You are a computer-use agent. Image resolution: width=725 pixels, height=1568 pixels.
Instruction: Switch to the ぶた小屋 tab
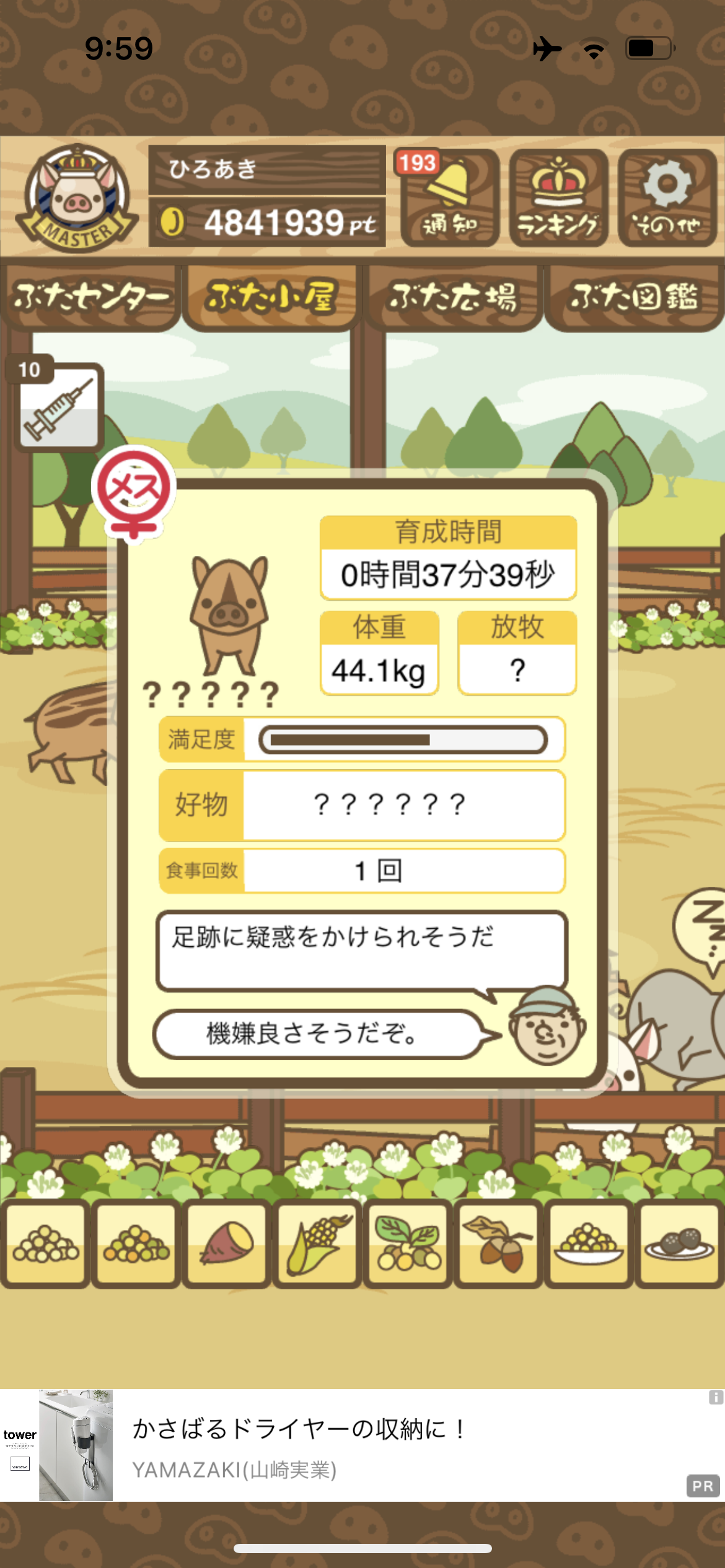coord(271,298)
